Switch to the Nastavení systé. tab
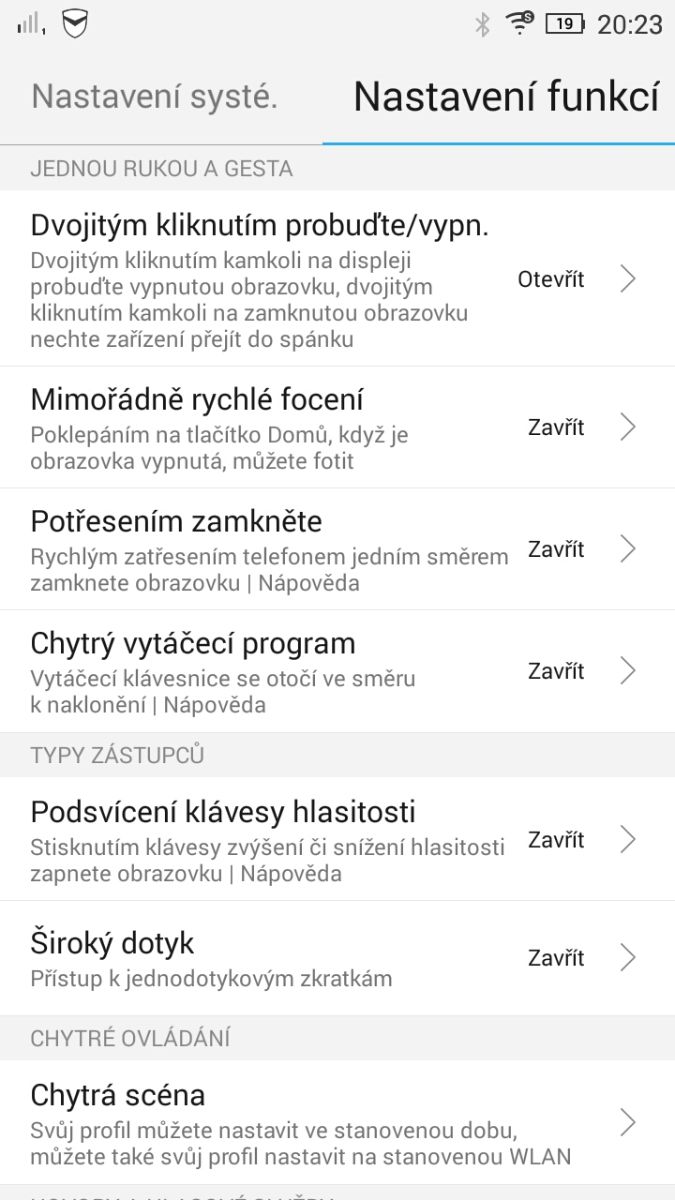Viewport: 675px width, 1200px height. coord(155,97)
